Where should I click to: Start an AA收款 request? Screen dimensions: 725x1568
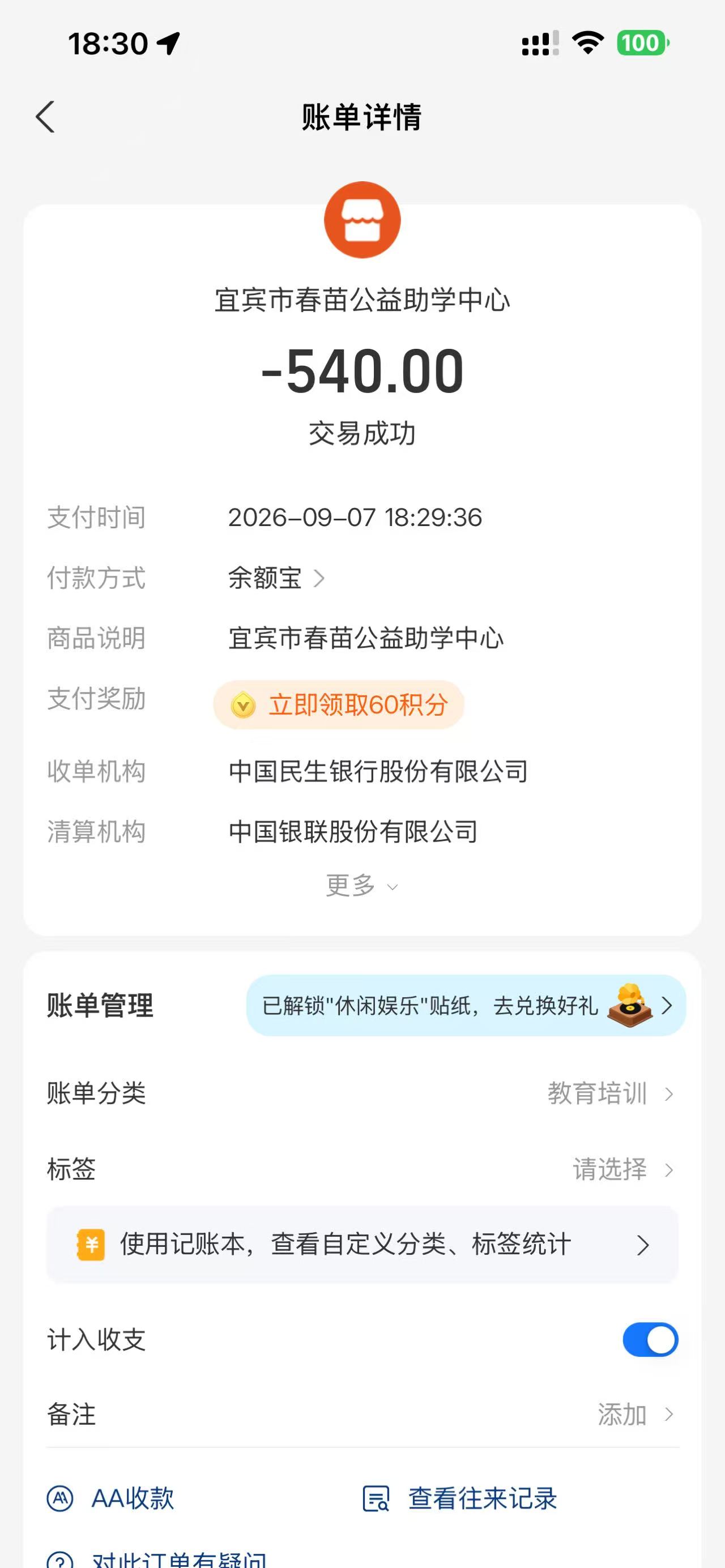pyautogui.click(x=111, y=1498)
